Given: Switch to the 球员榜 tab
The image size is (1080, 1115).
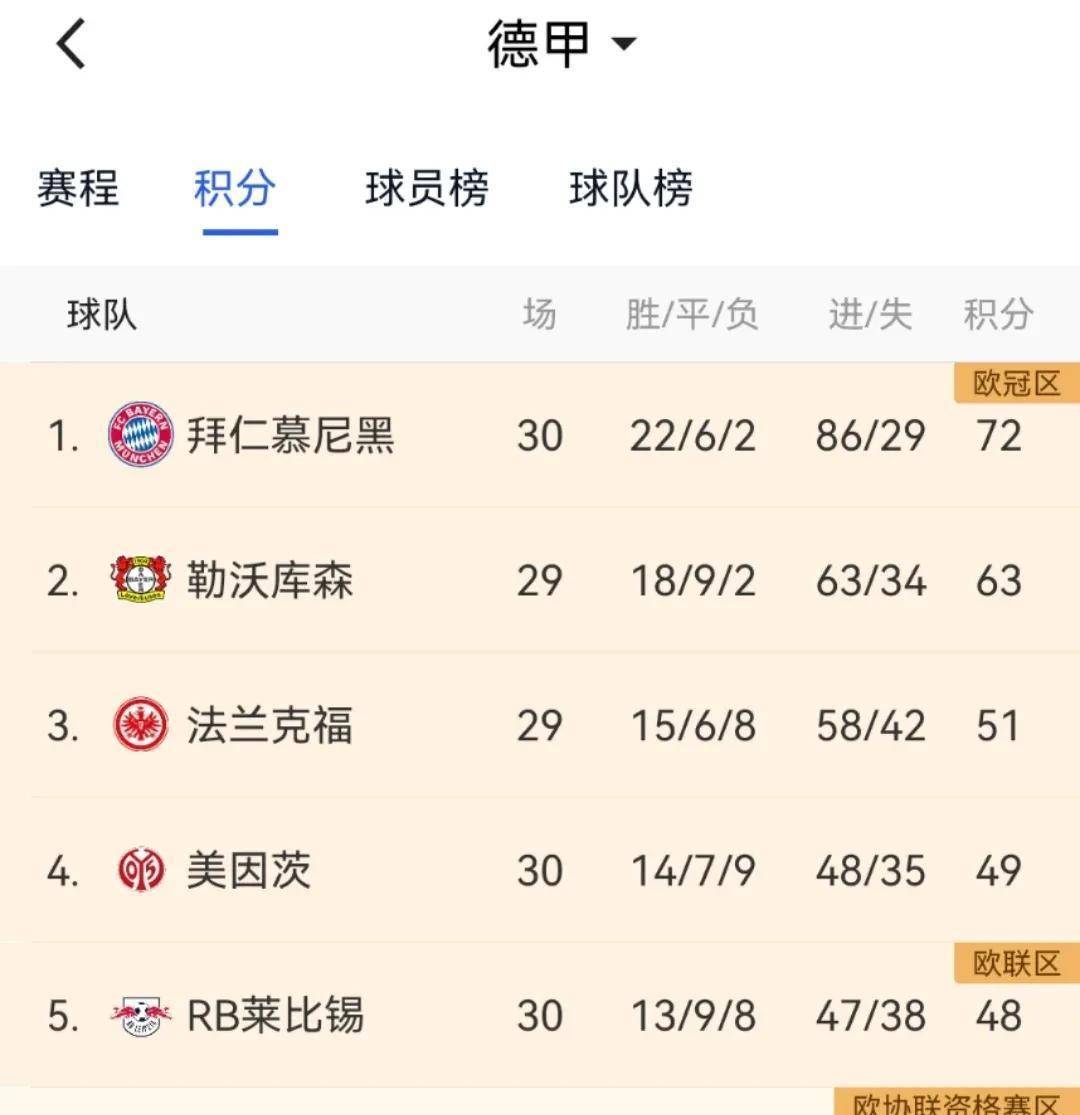Looking at the screenshot, I should pos(427,188).
